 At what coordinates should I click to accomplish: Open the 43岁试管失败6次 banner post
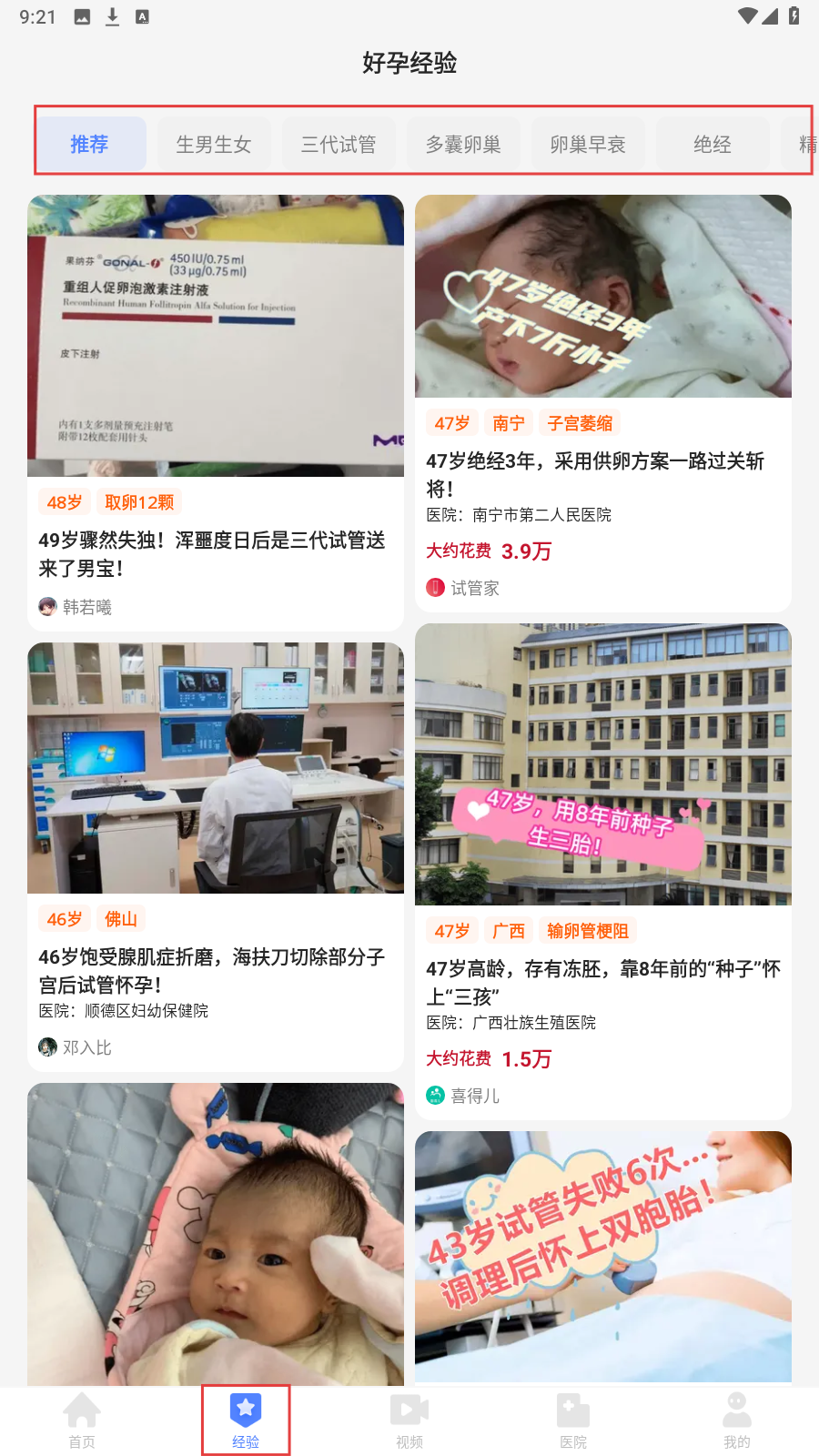[x=602, y=1256]
